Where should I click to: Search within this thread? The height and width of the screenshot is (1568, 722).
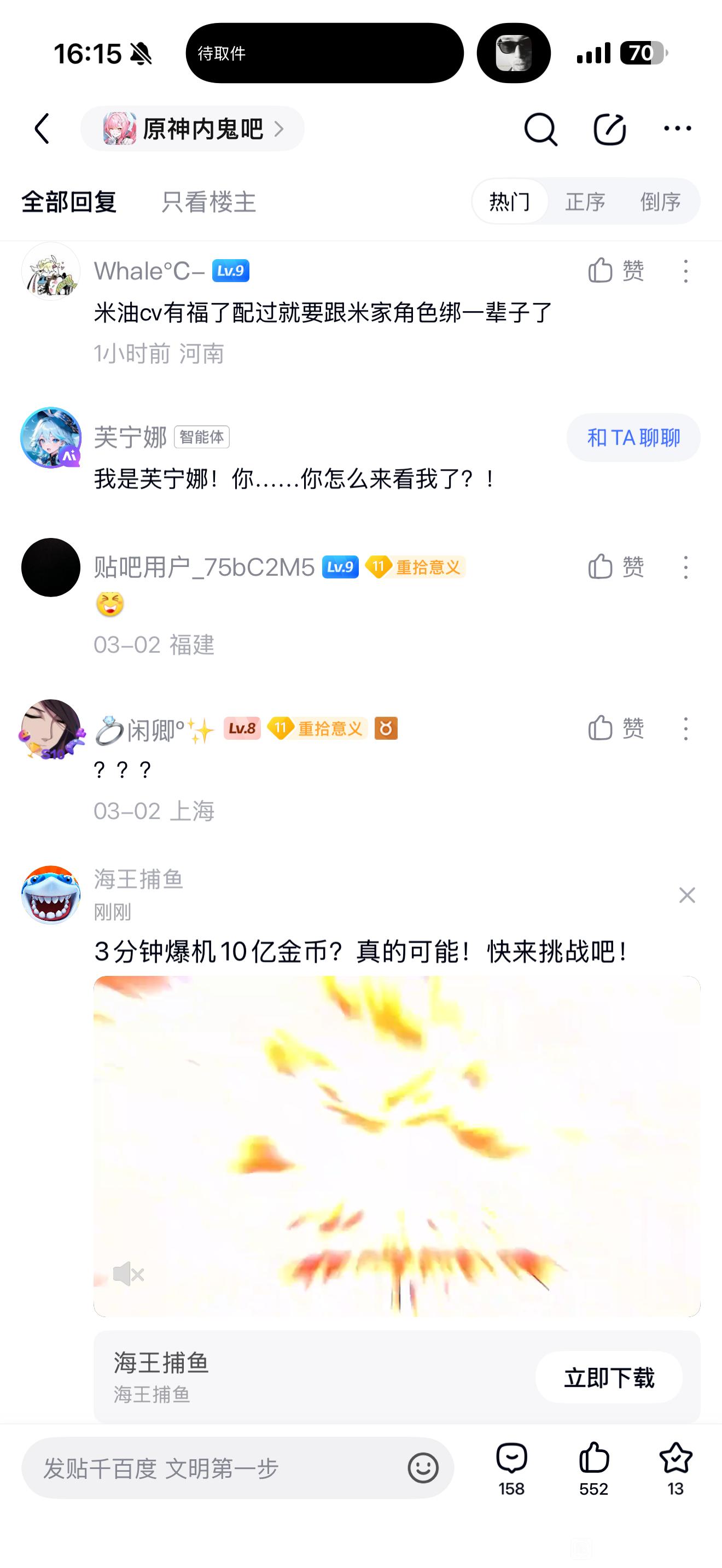click(540, 128)
